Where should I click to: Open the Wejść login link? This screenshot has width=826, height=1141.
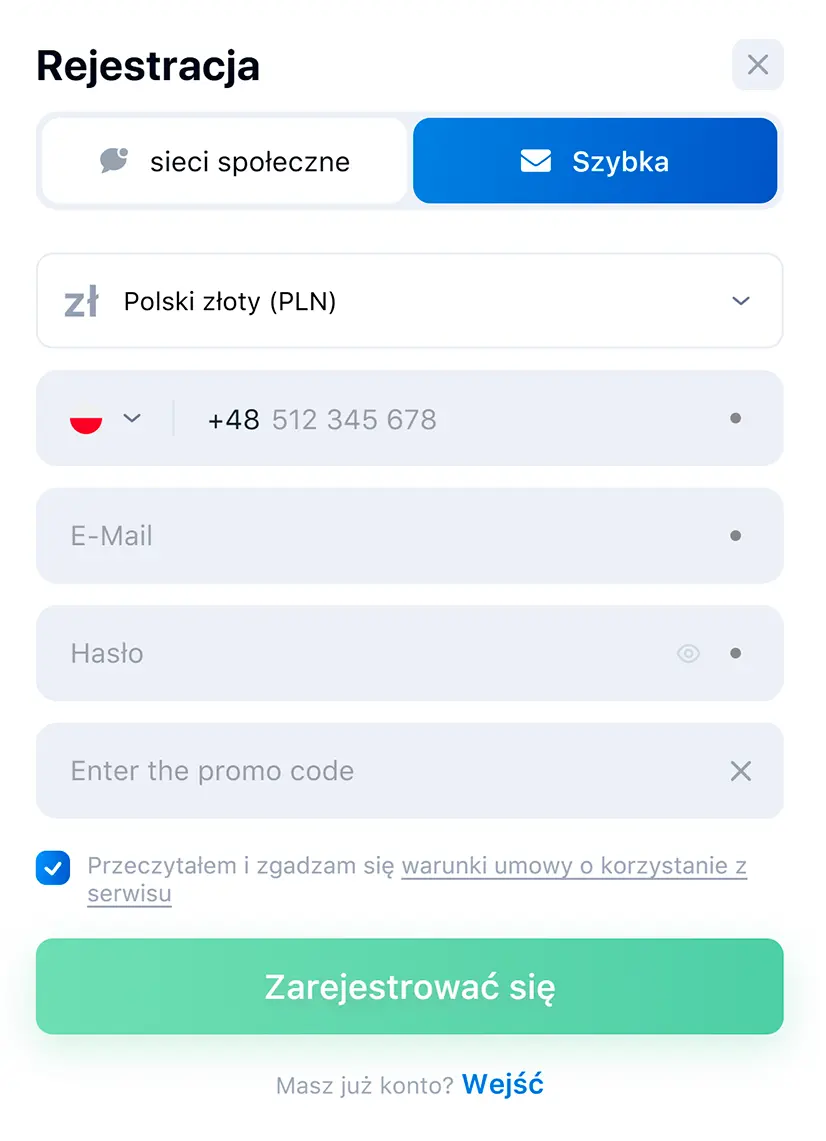pyautogui.click(x=503, y=1084)
